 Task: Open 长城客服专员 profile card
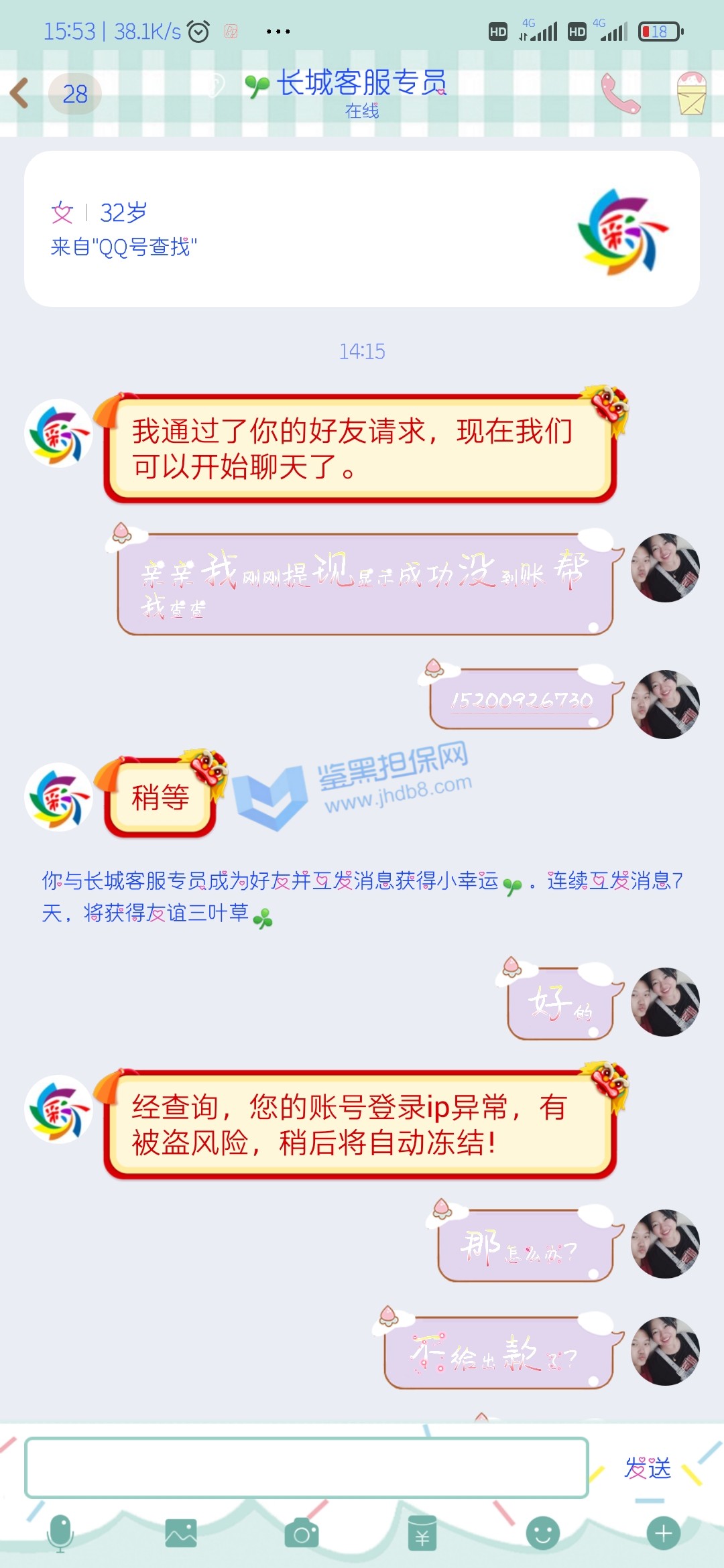(361, 229)
